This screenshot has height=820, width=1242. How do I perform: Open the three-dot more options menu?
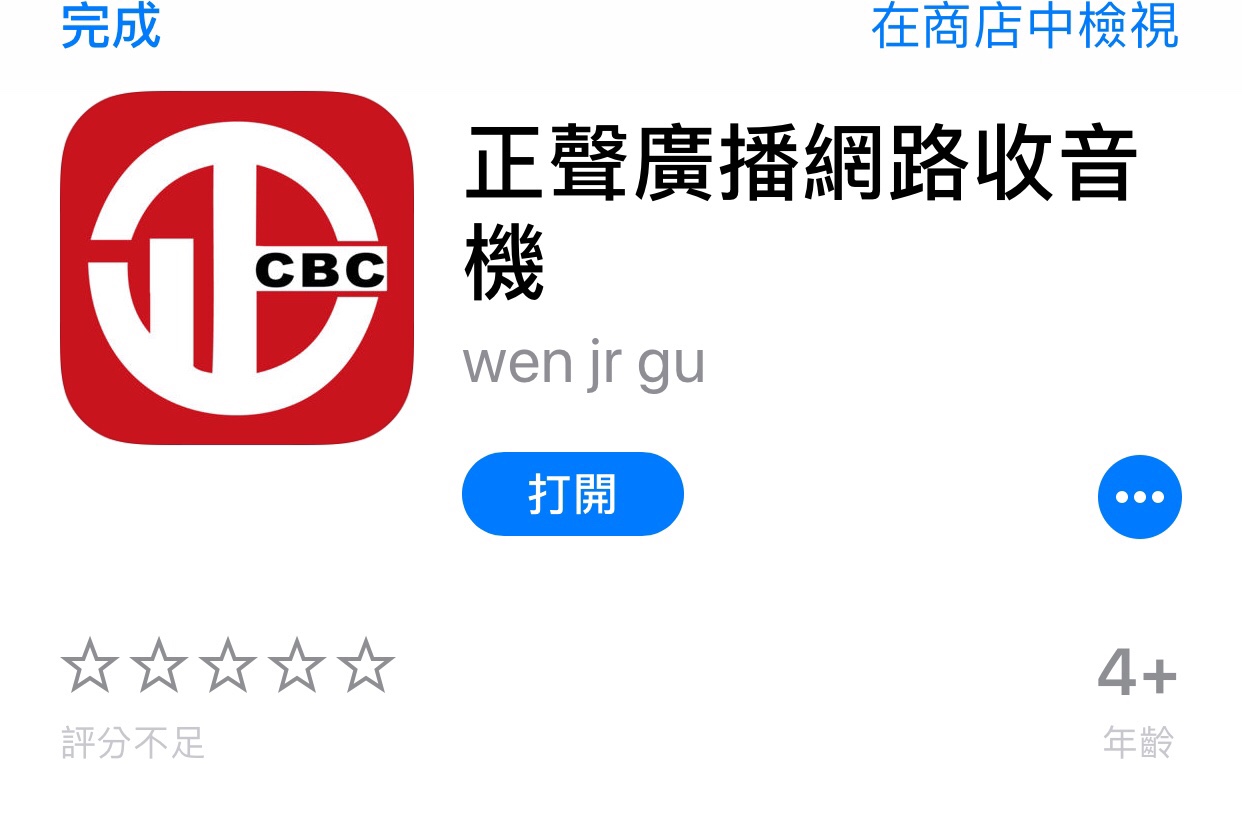1139,497
